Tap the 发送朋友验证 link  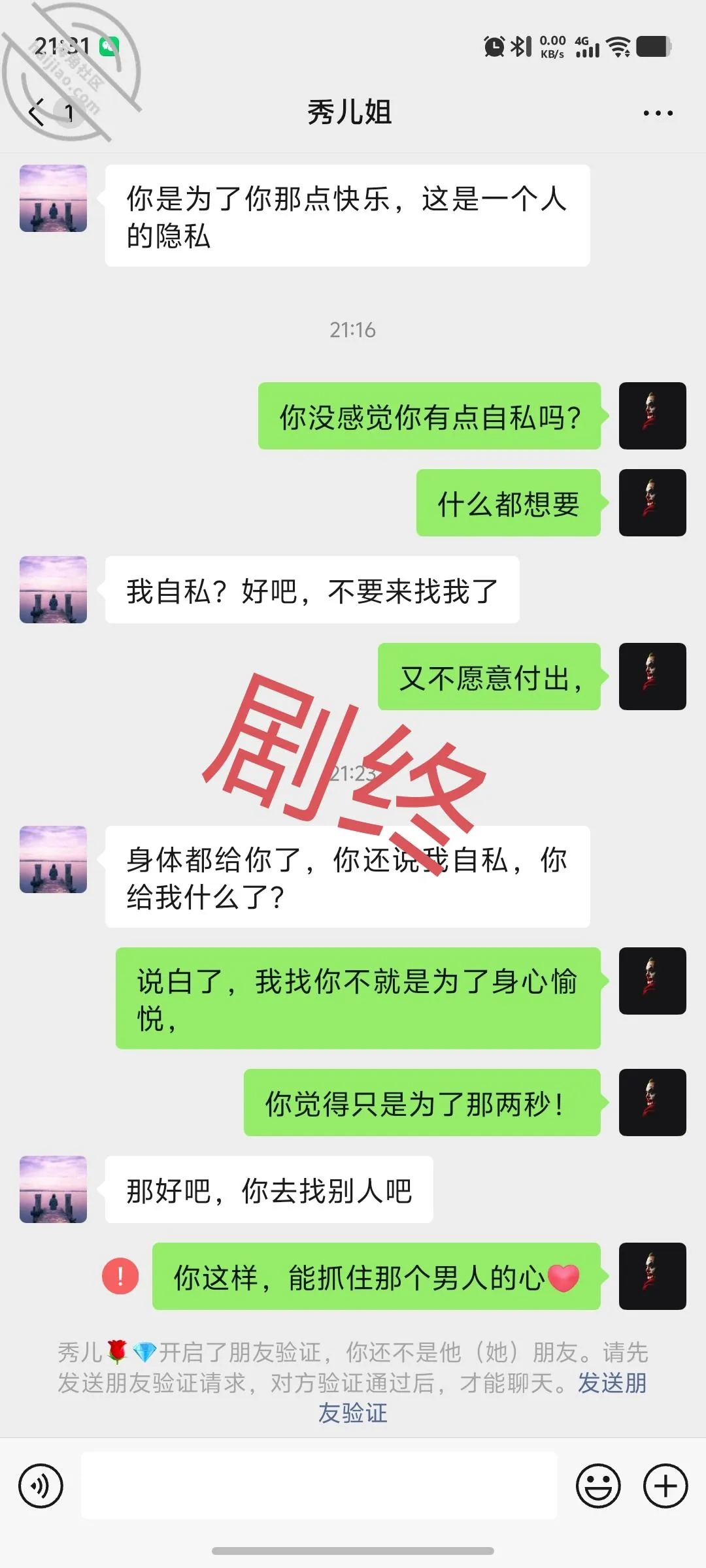tap(482, 1397)
